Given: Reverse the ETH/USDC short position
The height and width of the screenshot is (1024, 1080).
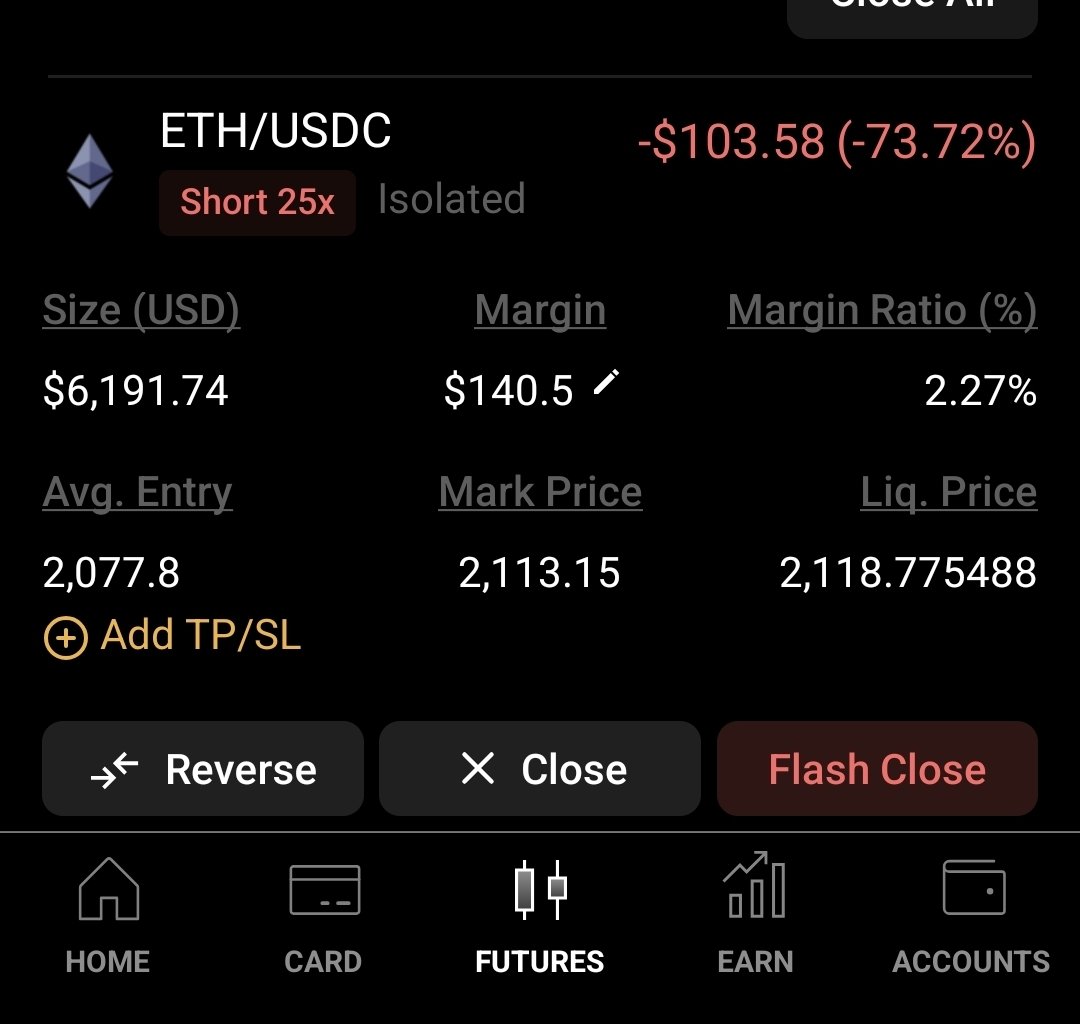Looking at the screenshot, I should pos(203,769).
